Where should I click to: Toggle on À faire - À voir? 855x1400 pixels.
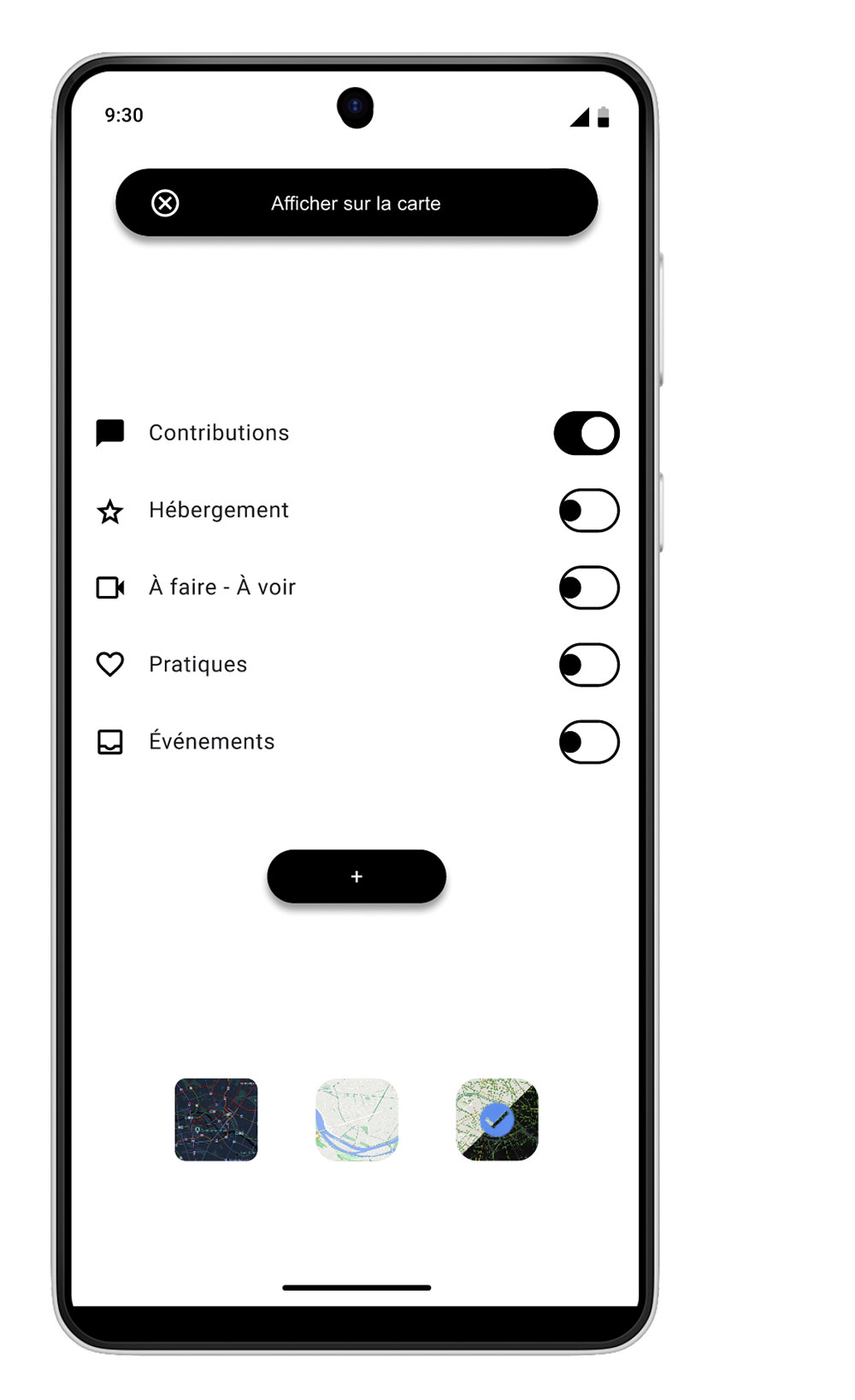[x=588, y=588]
